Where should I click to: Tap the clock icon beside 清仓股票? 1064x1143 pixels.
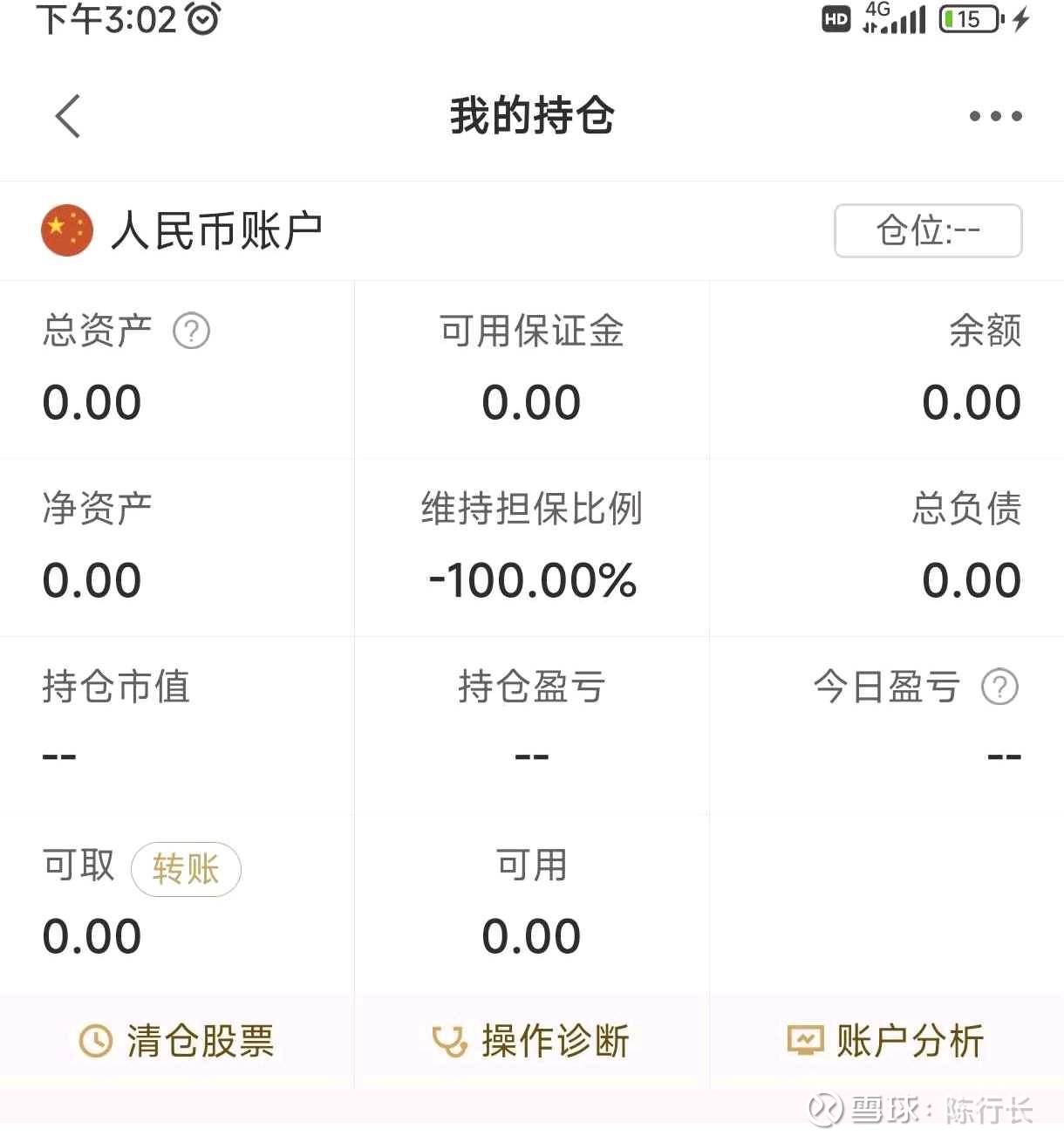coord(96,1040)
